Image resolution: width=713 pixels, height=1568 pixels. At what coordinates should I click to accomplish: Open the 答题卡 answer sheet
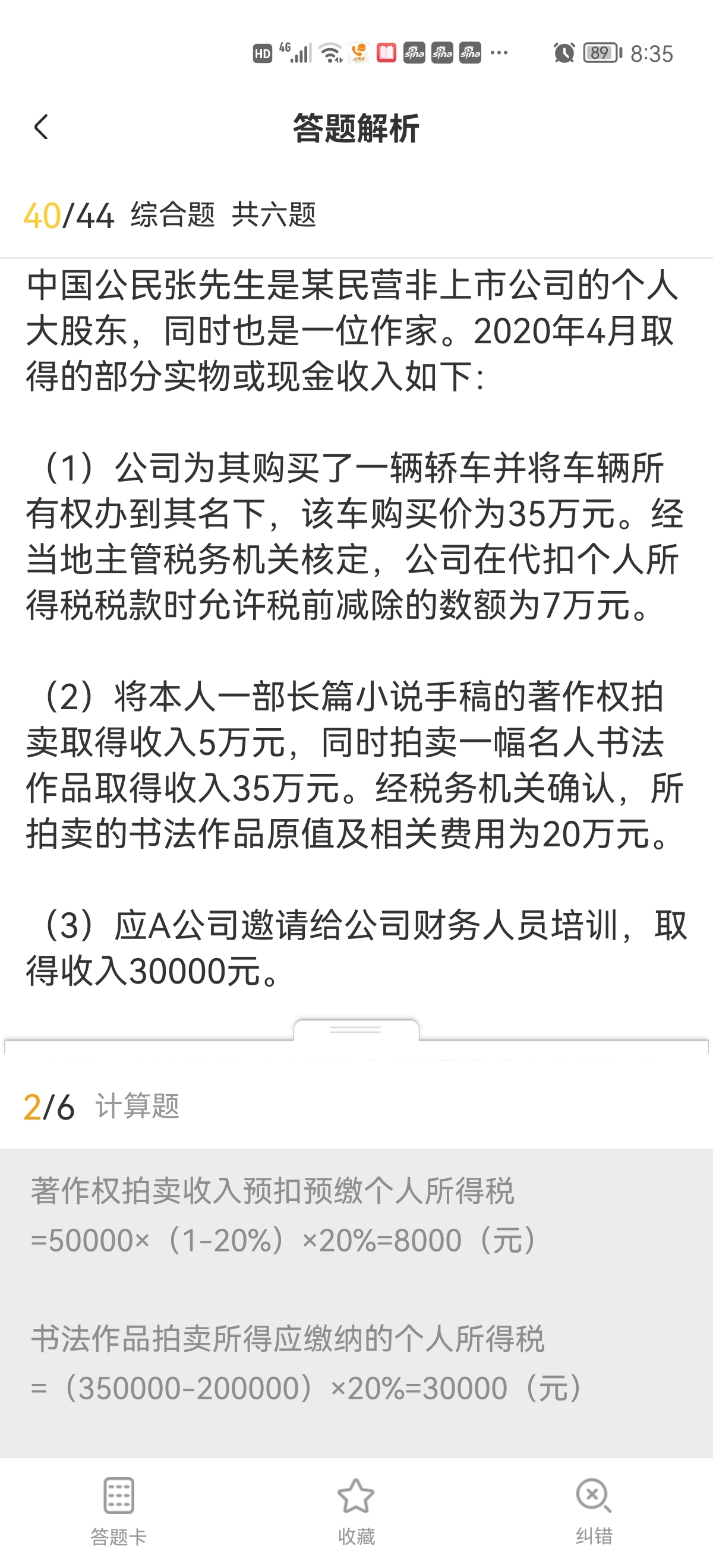click(118, 1511)
